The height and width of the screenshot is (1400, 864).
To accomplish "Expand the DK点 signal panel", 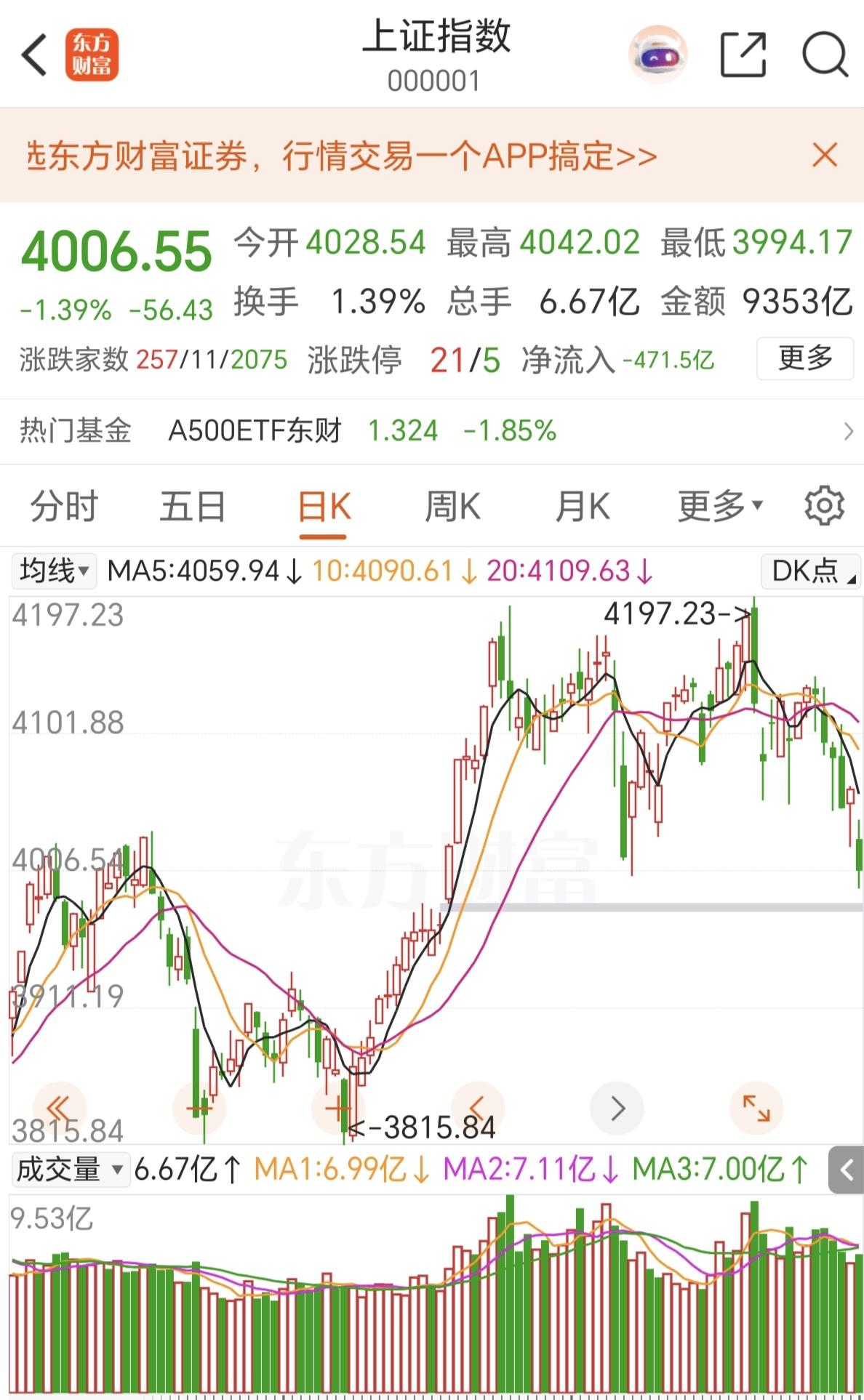I will click(x=809, y=572).
